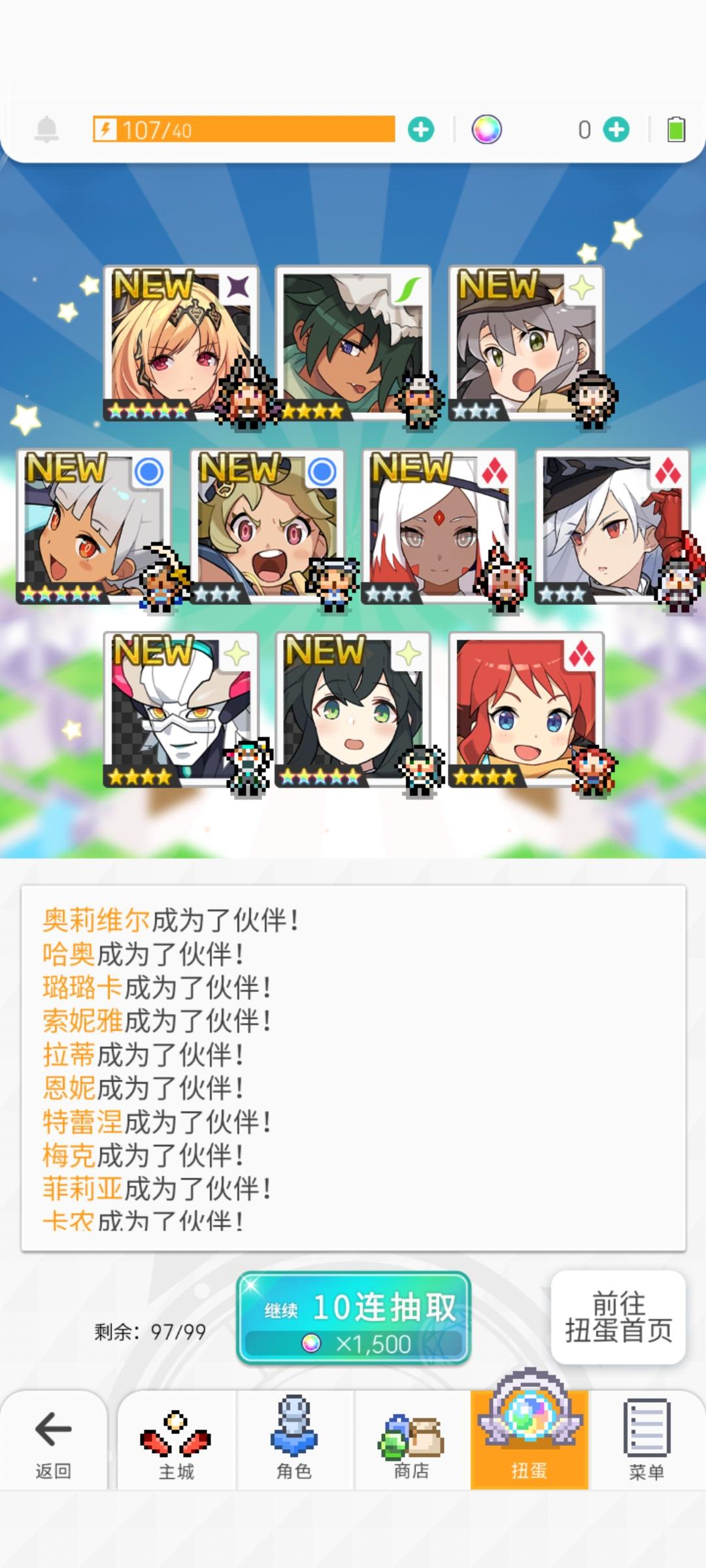Tap the plus icon next to stamina
The image size is (706, 1568).
coord(420,129)
